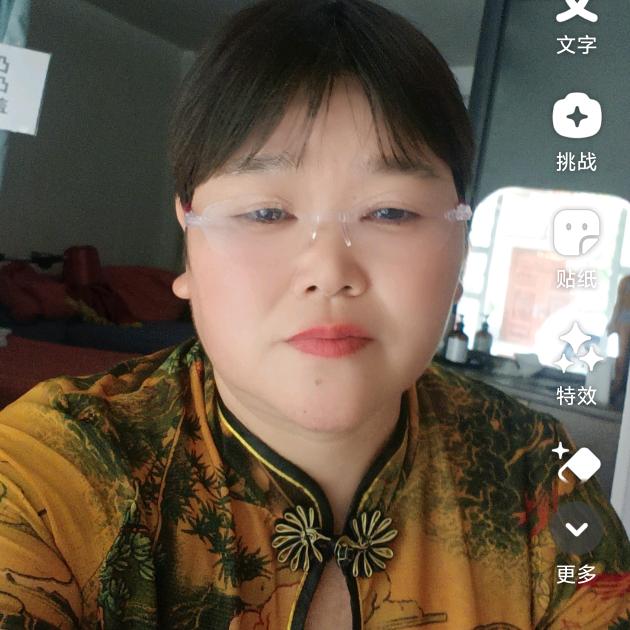Screen dimensions: 630x630
Task: Tap the sparkle eraser enhancement icon
Action: tap(577, 463)
